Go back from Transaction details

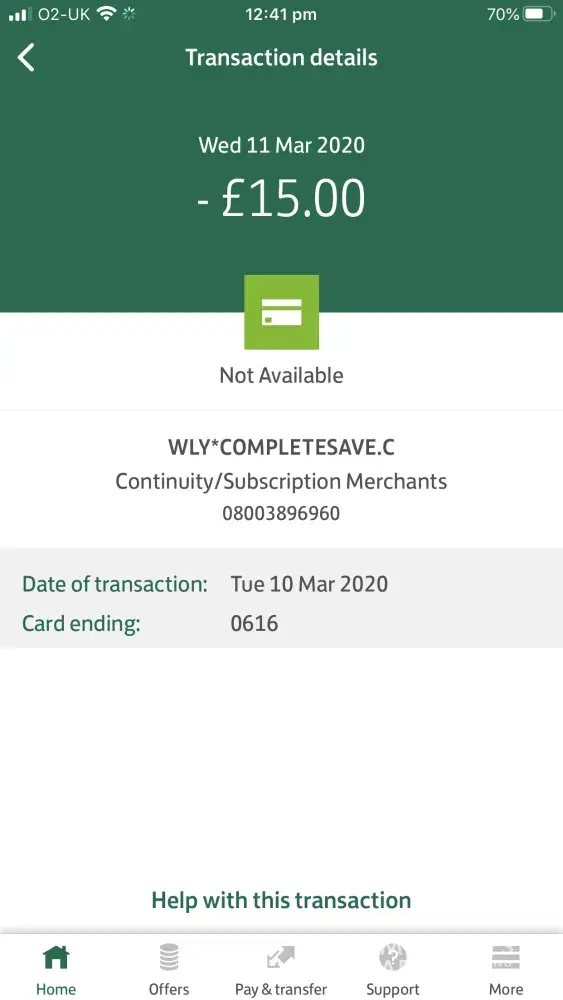(26, 58)
